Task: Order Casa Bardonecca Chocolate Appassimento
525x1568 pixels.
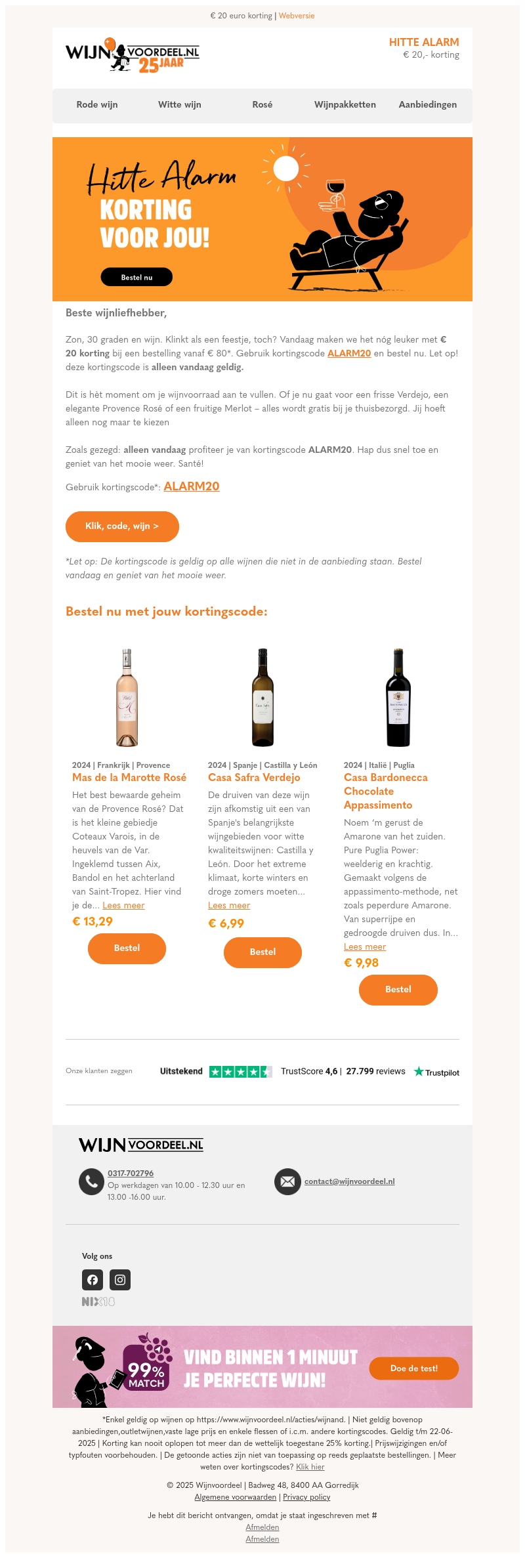Action: pyautogui.click(x=398, y=990)
